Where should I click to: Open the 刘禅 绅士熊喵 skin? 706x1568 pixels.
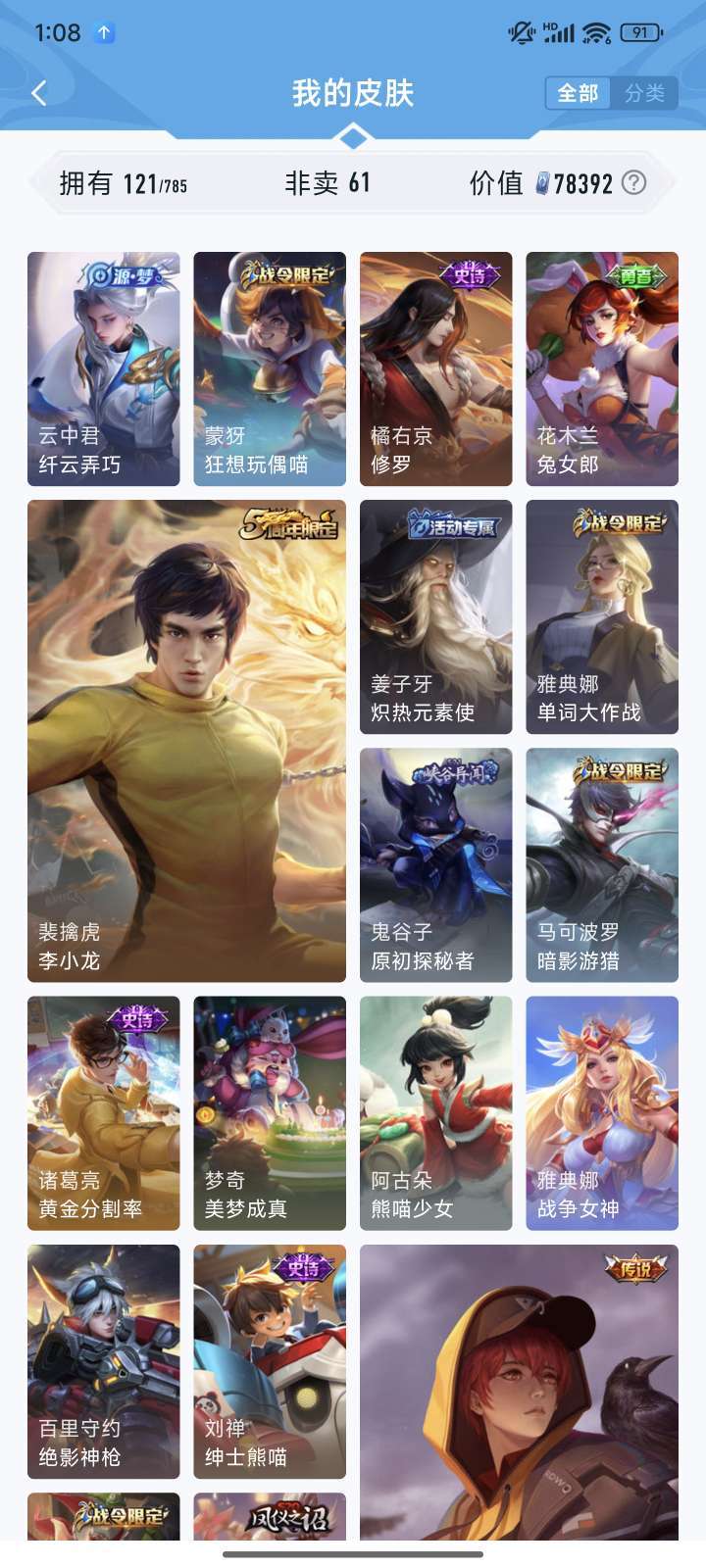pyautogui.click(x=270, y=1361)
